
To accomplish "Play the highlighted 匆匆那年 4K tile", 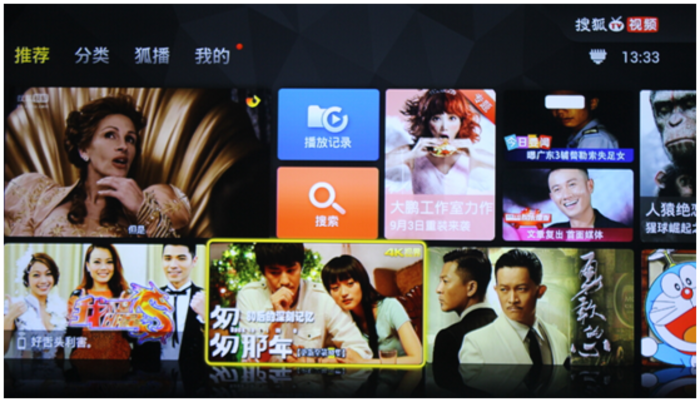I will coord(316,303).
